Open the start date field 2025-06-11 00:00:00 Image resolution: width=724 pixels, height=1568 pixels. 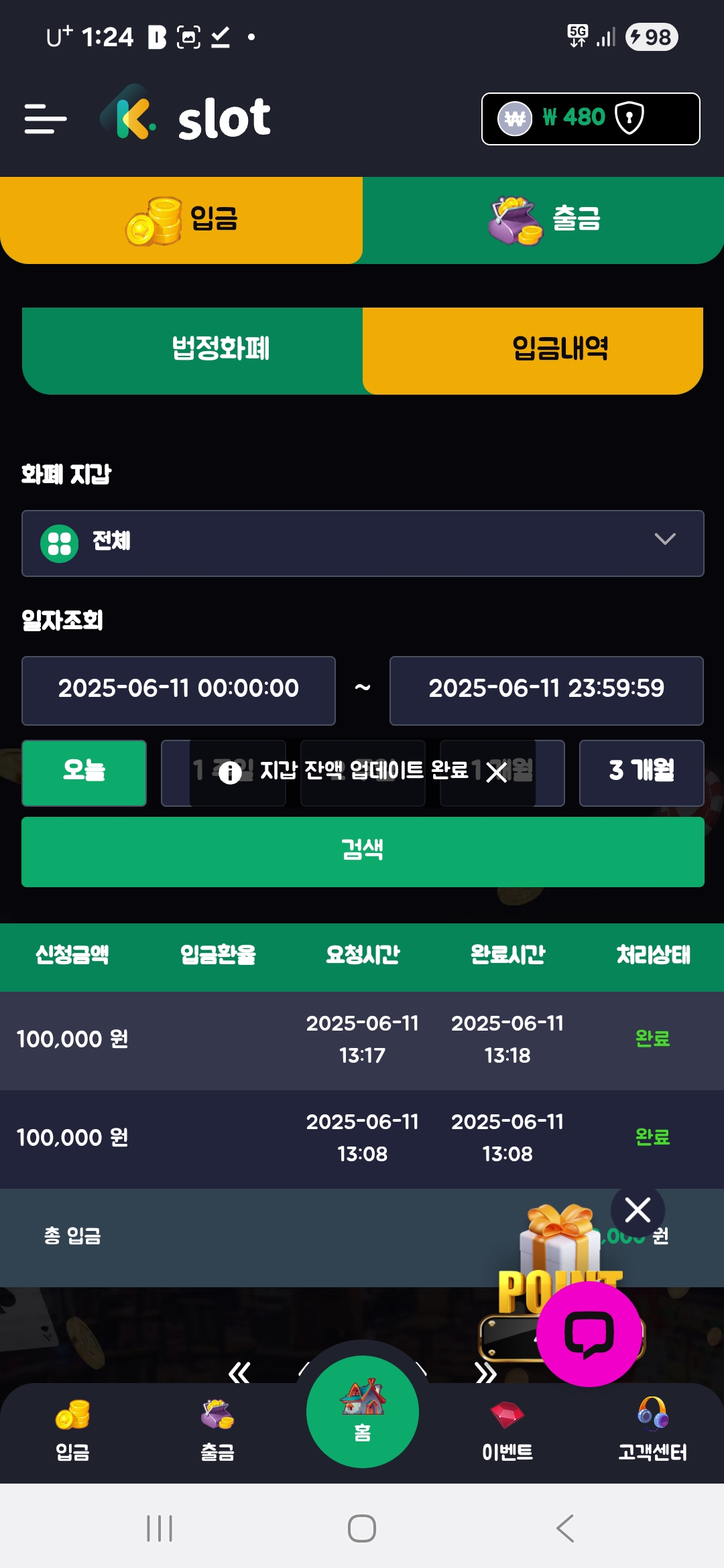click(178, 690)
